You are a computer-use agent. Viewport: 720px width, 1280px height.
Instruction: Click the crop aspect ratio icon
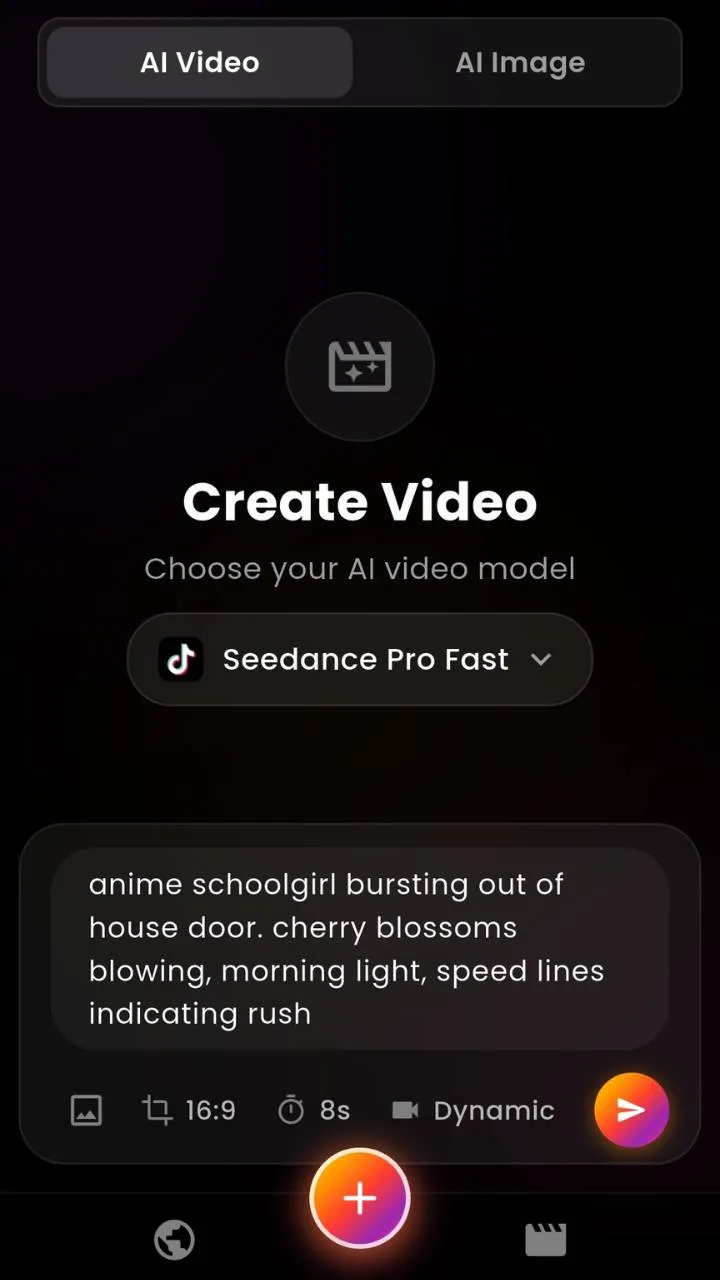pos(156,1110)
